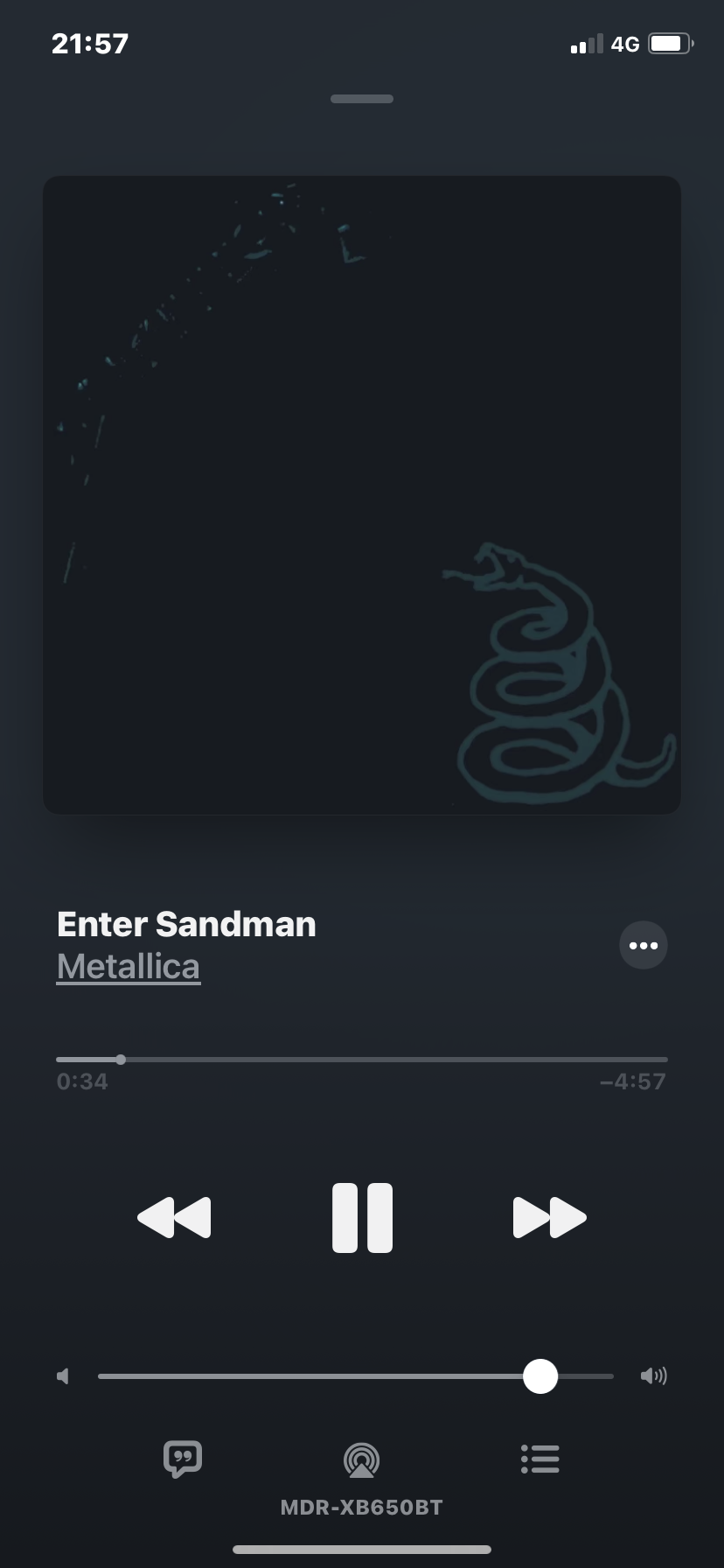This screenshot has width=724, height=1568.
Task: Pause Enter Sandman playback
Action: [362, 1217]
